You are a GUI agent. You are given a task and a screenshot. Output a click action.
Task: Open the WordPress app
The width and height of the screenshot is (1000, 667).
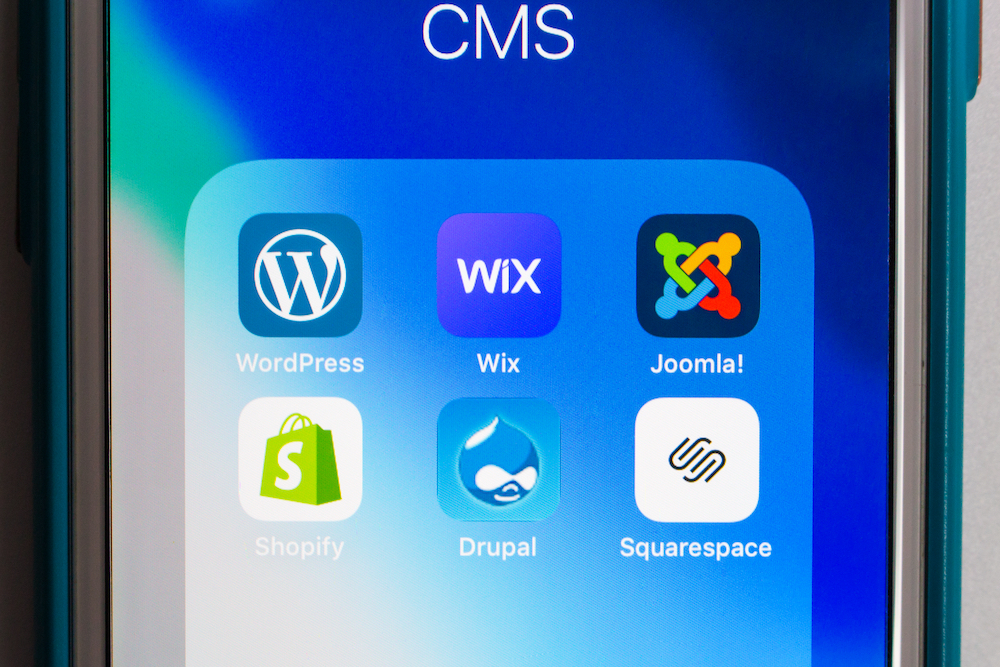300,275
